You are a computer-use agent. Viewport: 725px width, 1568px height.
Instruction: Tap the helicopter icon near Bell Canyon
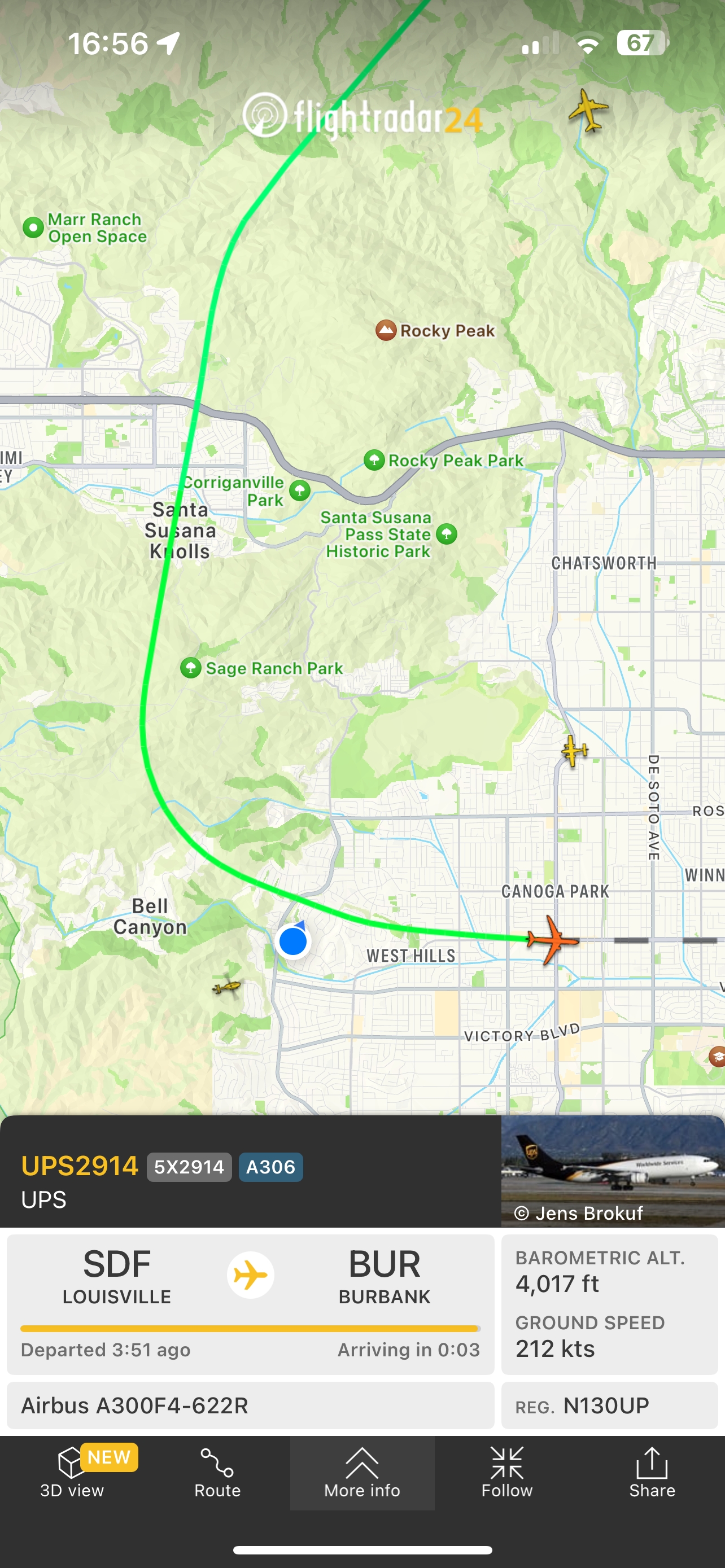[x=227, y=987]
